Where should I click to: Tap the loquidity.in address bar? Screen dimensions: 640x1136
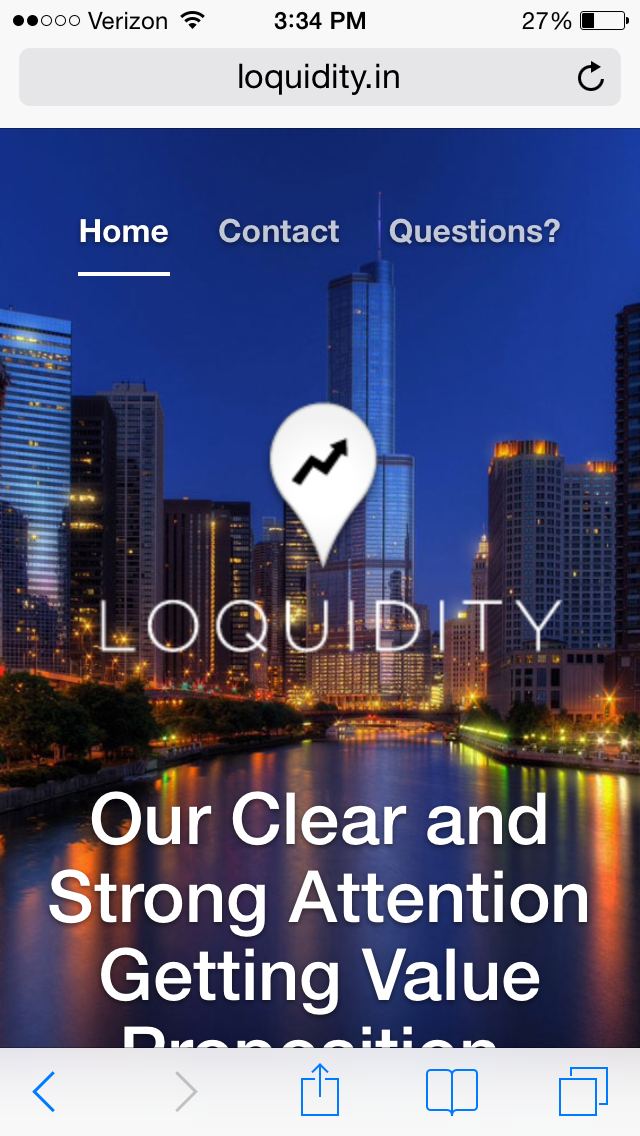click(319, 77)
